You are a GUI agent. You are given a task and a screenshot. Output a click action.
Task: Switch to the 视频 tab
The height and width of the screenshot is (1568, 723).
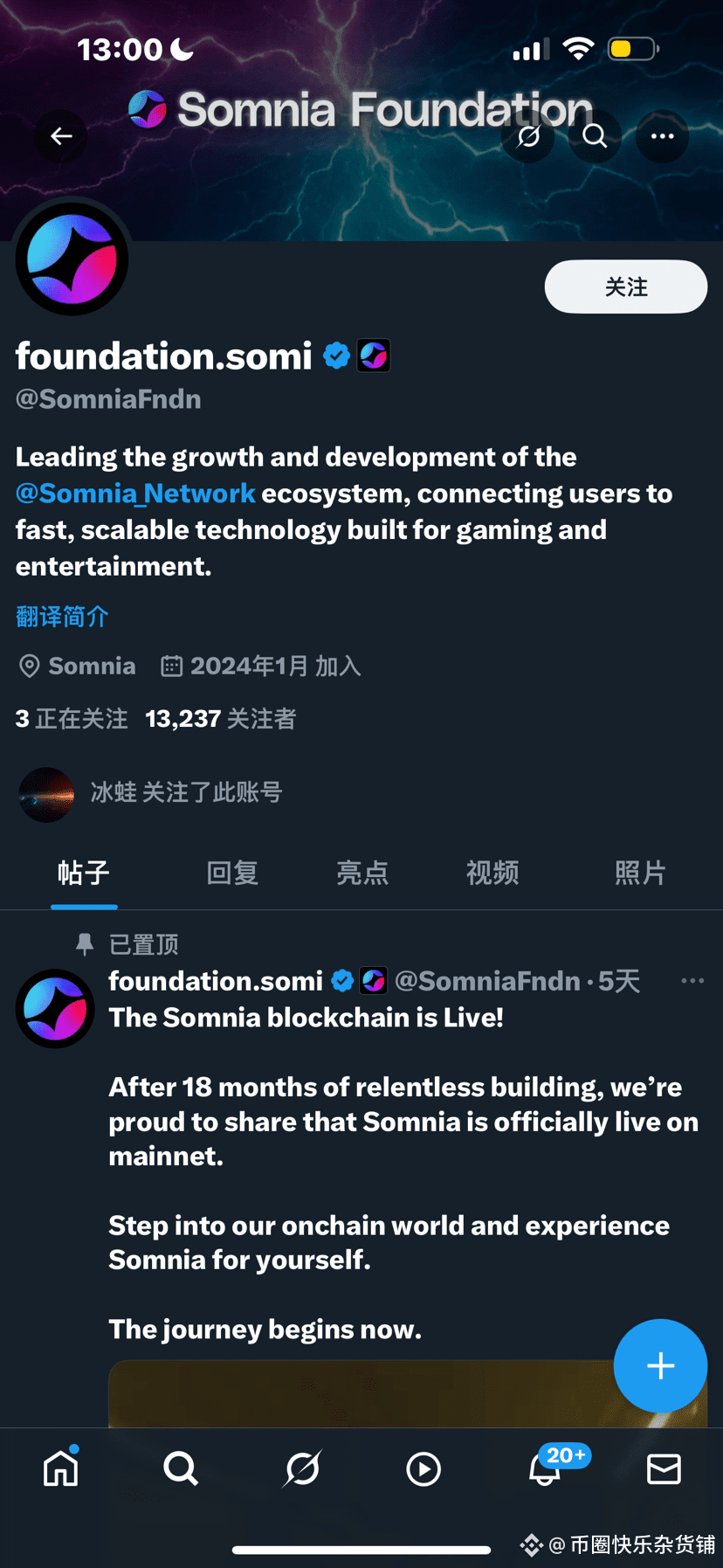tap(492, 873)
